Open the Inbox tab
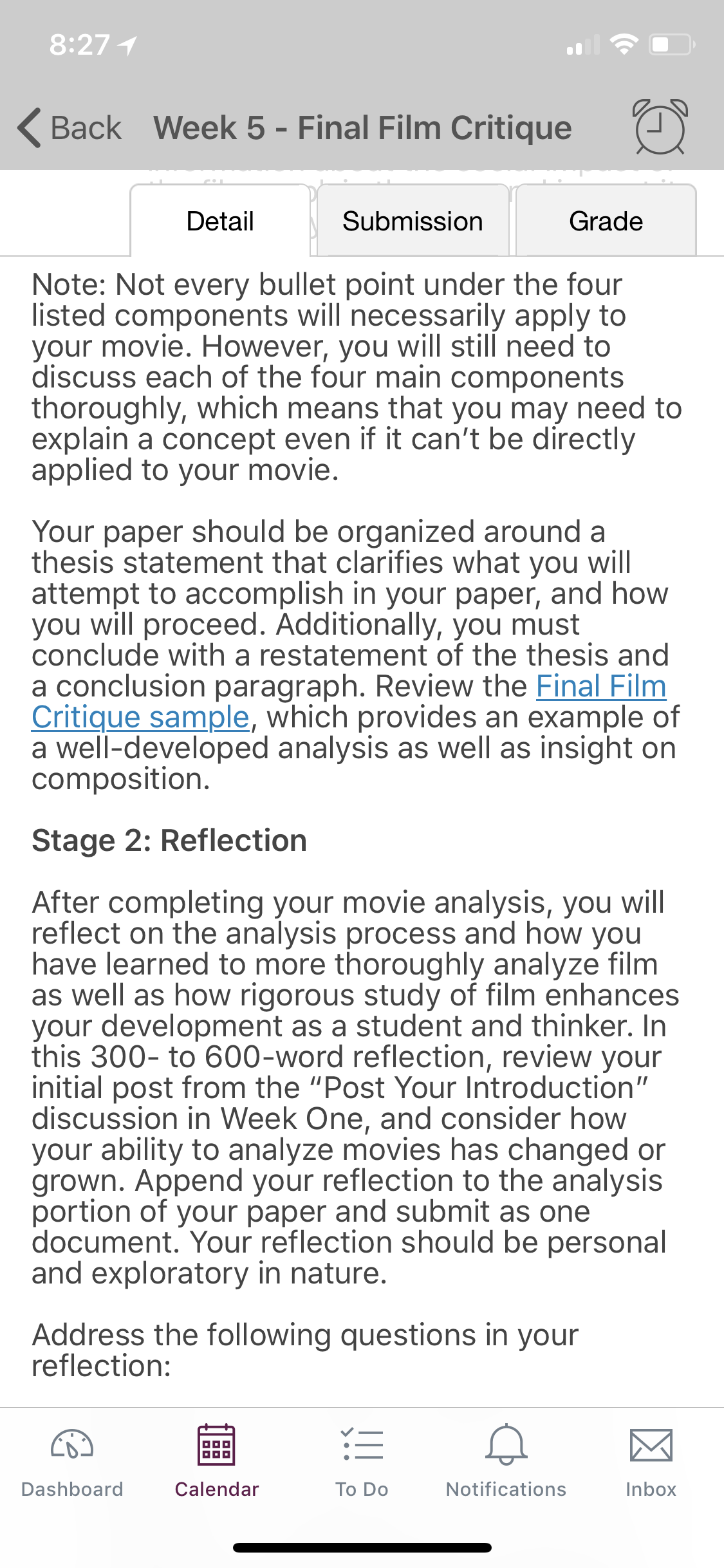This screenshot has height=1568, width=724. [x=651, y=1461]
